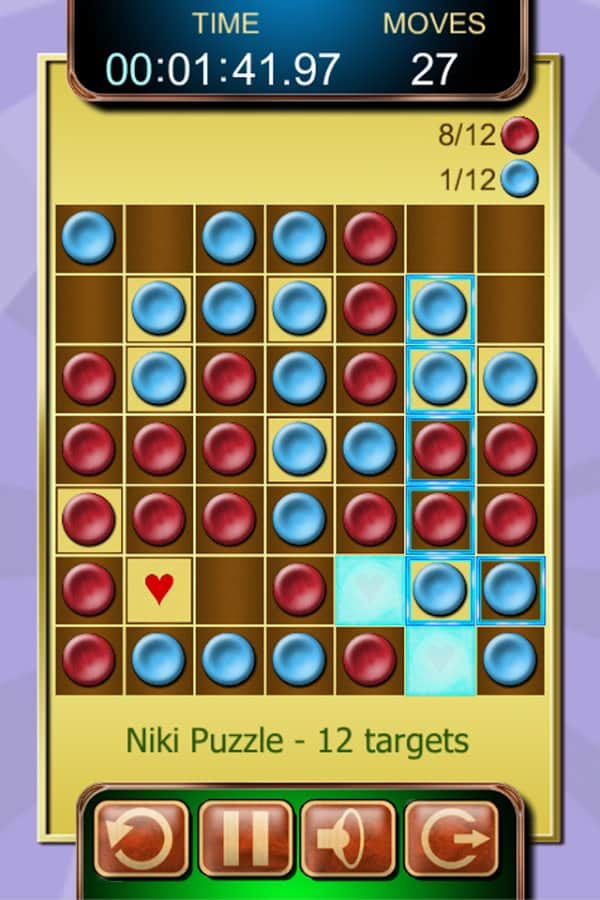The height and width of the screenshot is (900, 600).
Task: Tap the restart circular arrow button
Action: point(141,839)
